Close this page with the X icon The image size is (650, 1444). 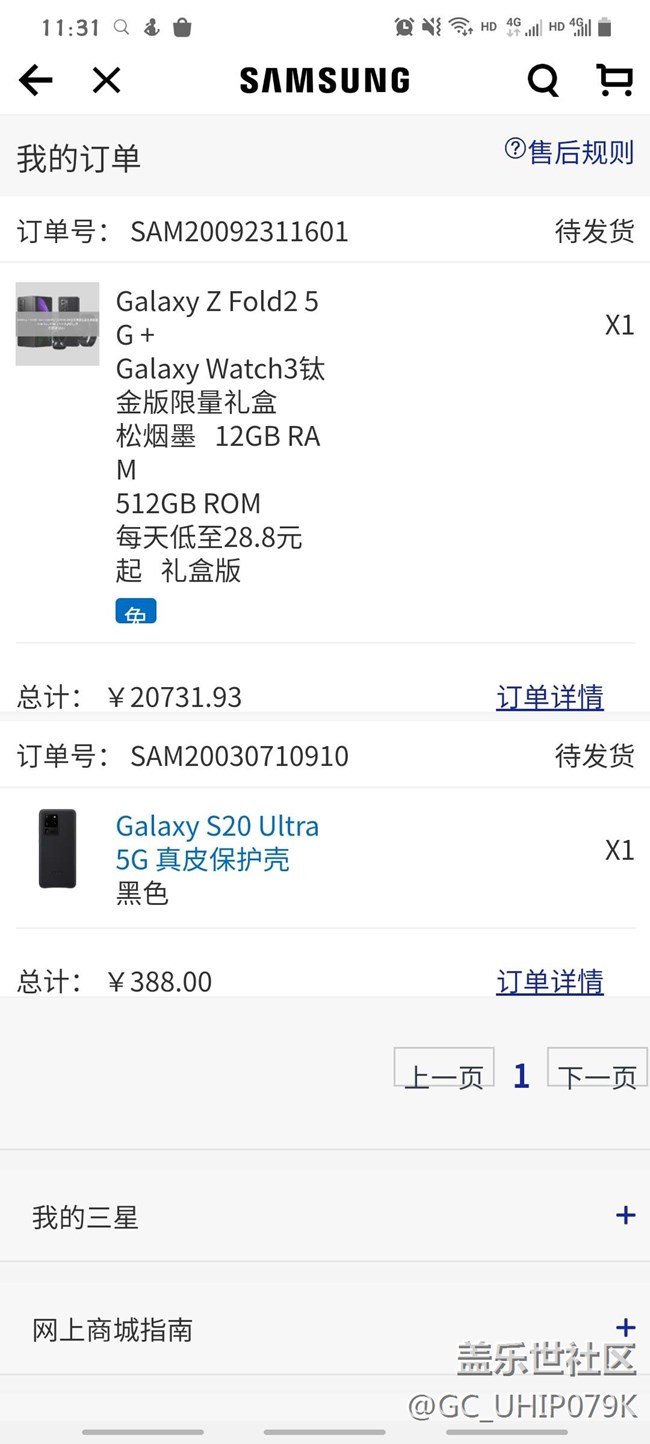(x=106, y=80)
